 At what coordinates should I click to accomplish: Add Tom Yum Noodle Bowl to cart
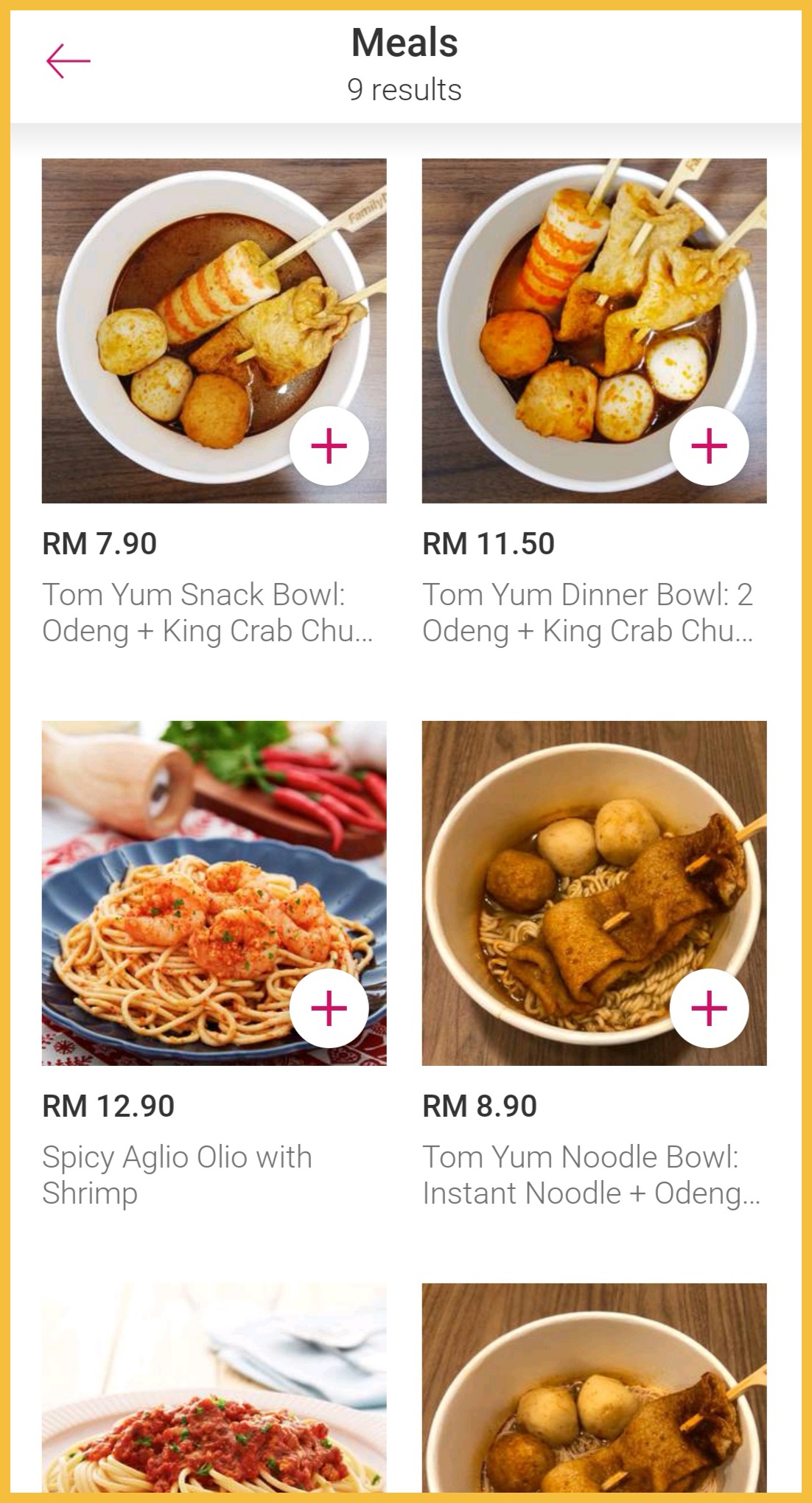tap(709, 1008)
